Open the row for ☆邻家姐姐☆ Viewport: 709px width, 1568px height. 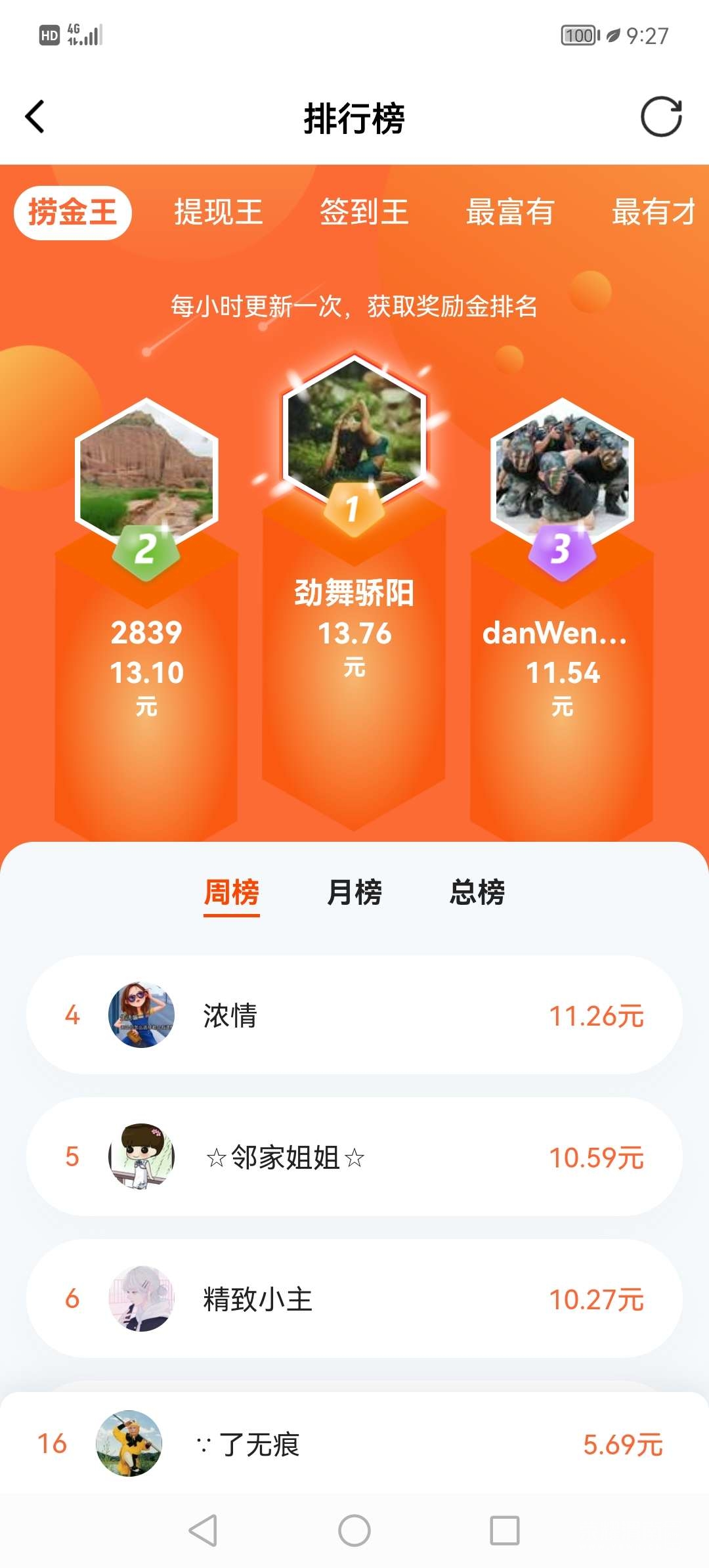[x=354, y=1157]
